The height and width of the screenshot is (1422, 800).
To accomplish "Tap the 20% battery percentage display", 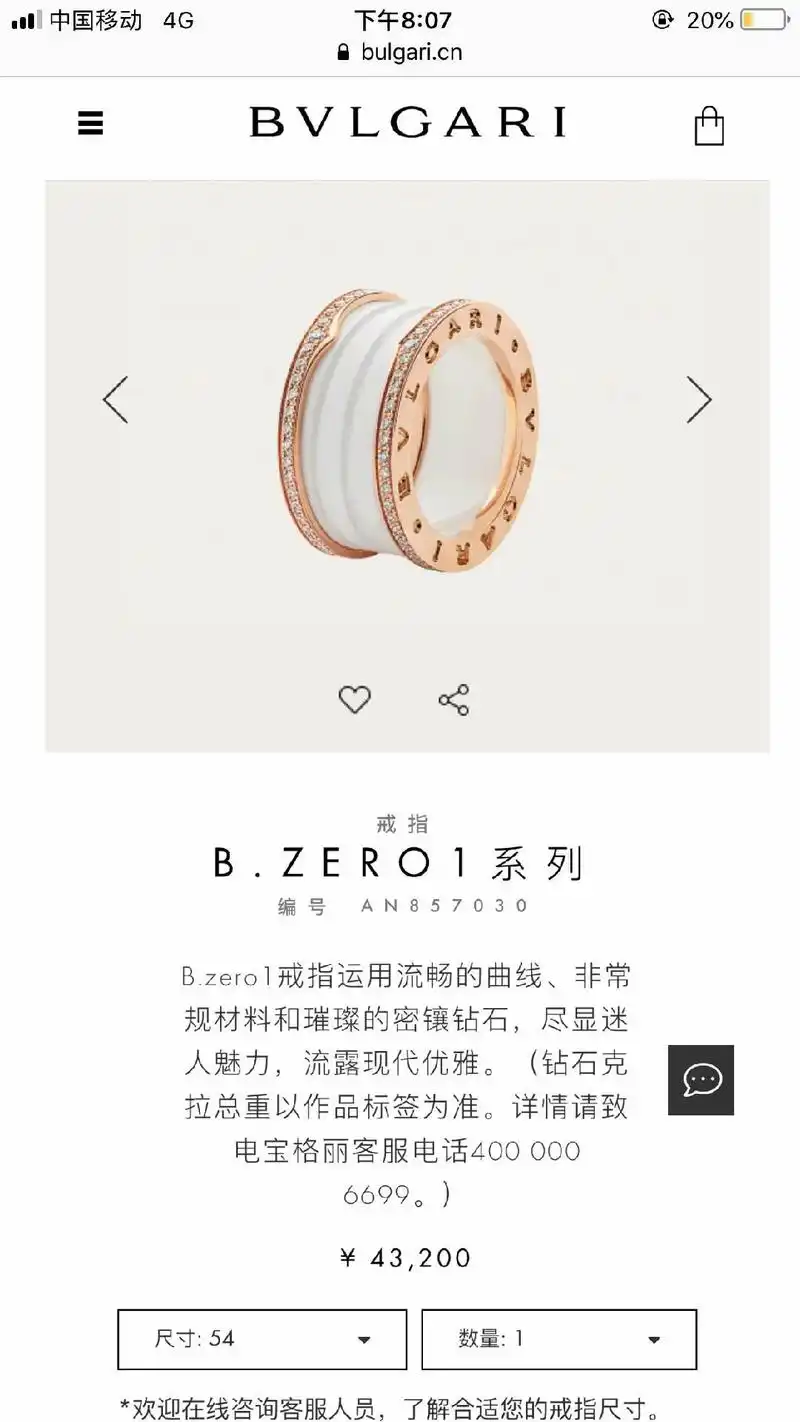I will (706, 19).
